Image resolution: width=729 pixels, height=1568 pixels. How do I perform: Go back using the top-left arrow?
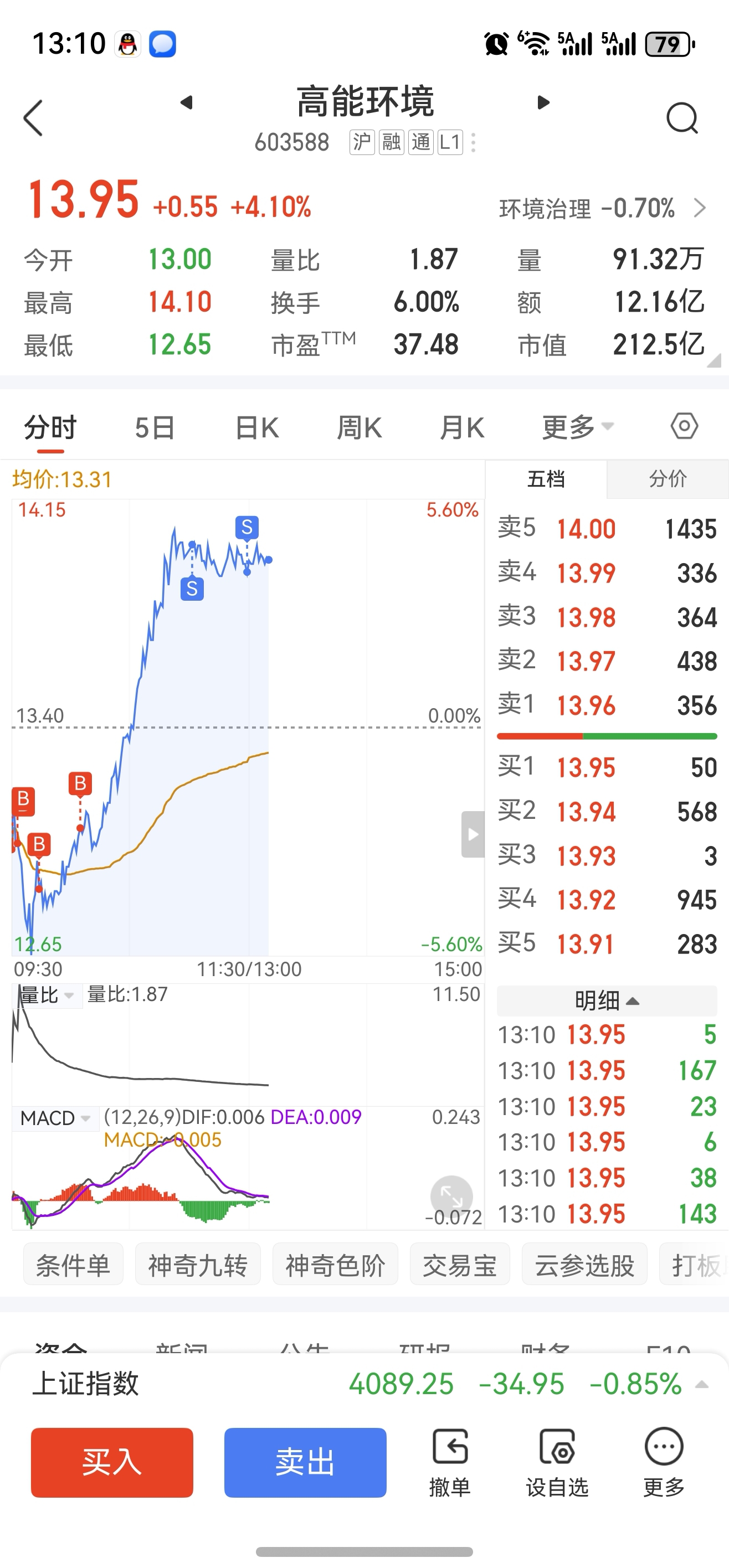pyautogui.click(x=33, y=118)
